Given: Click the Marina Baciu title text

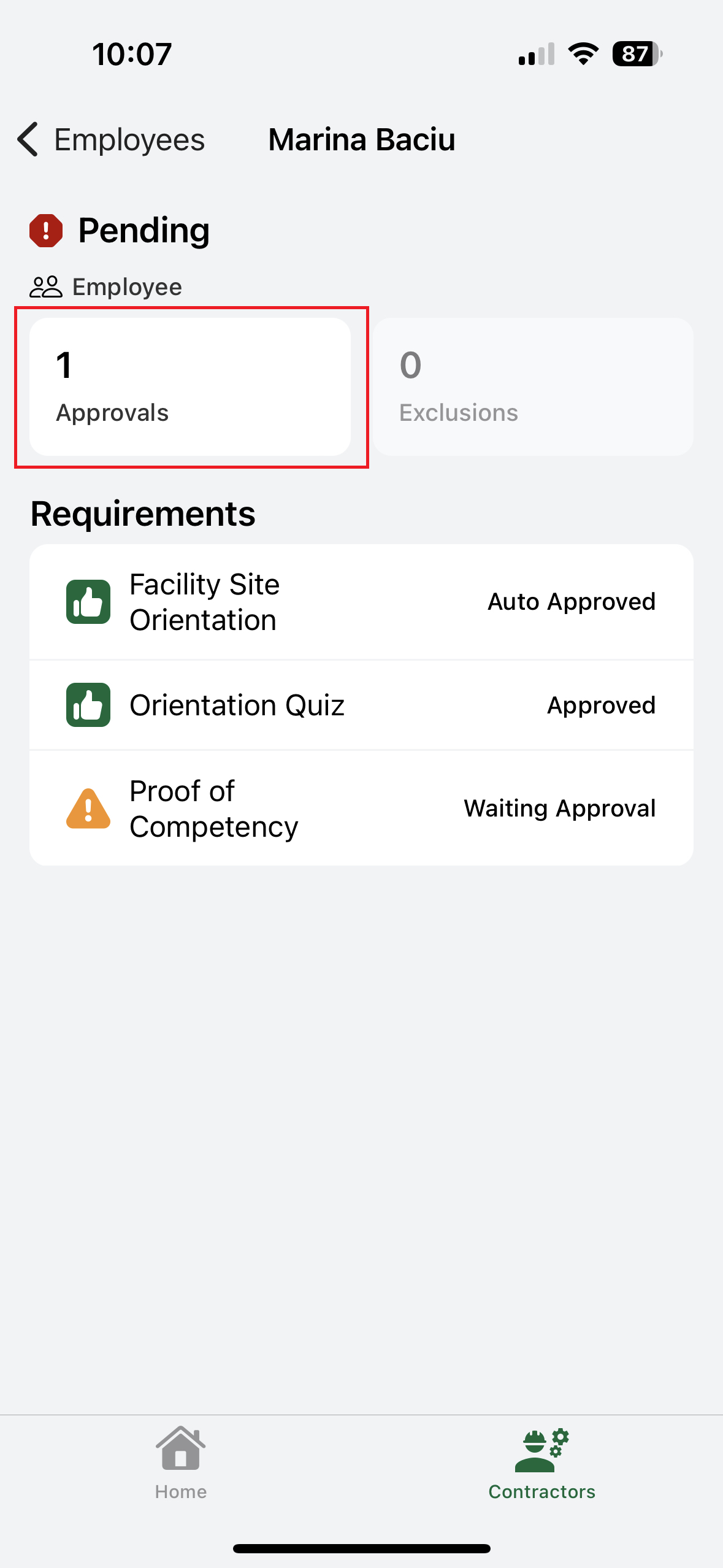Looking at the screenshot, I should 361,140.
